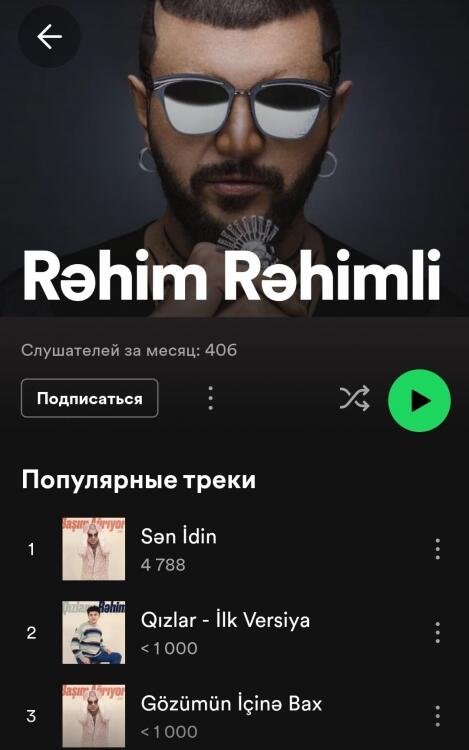Play the track Gözümün İçinə Bax

pos(234,716)
